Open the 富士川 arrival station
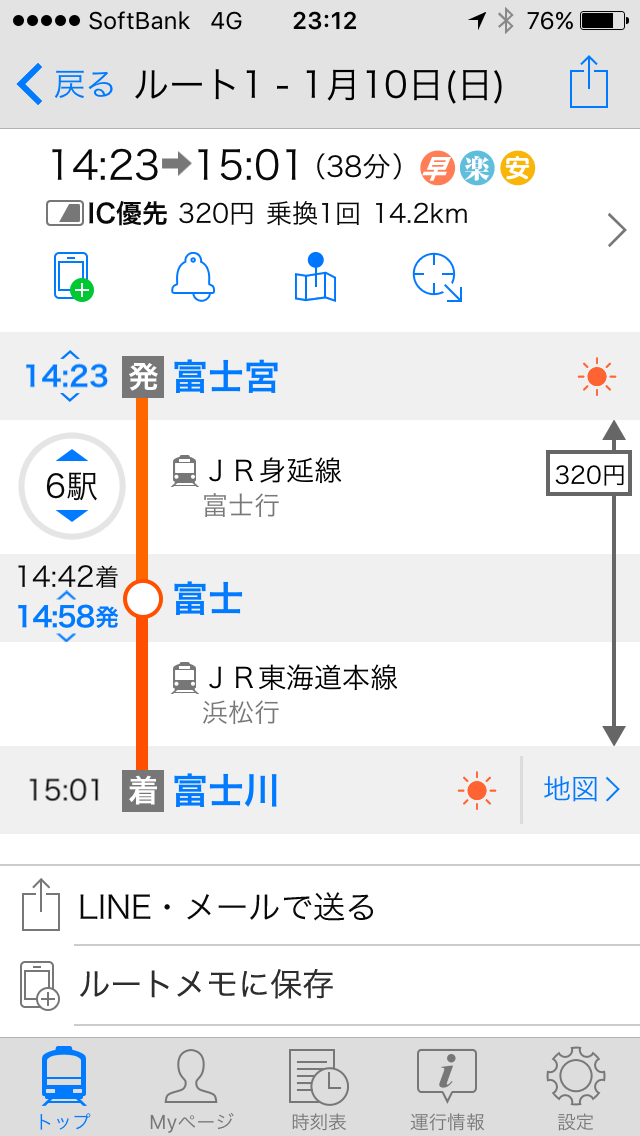This screenshot has width=640, height=1136. pyautogui.click(x=226, y=790)
